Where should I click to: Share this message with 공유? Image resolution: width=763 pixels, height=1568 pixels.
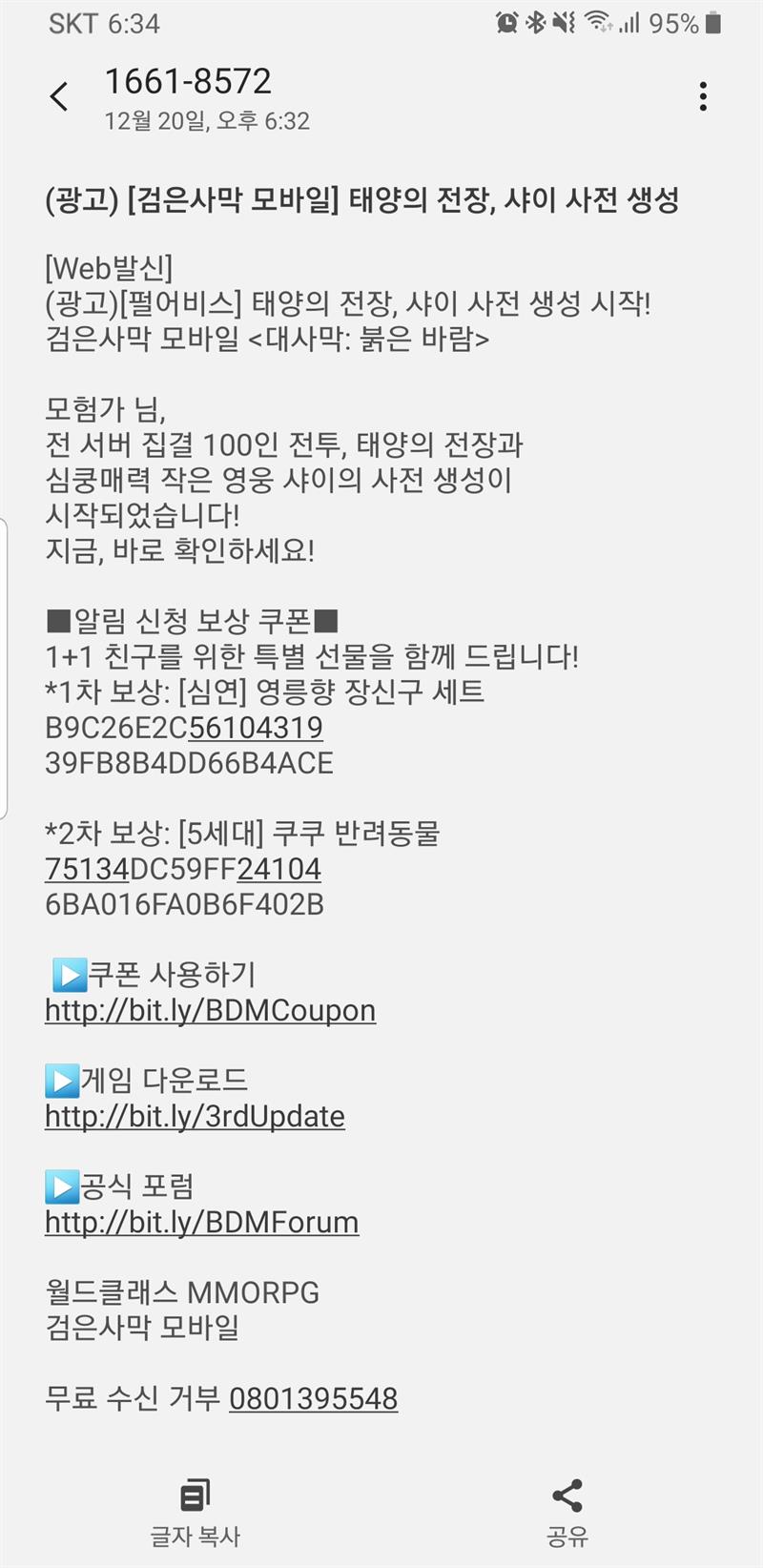(567, 1511)
